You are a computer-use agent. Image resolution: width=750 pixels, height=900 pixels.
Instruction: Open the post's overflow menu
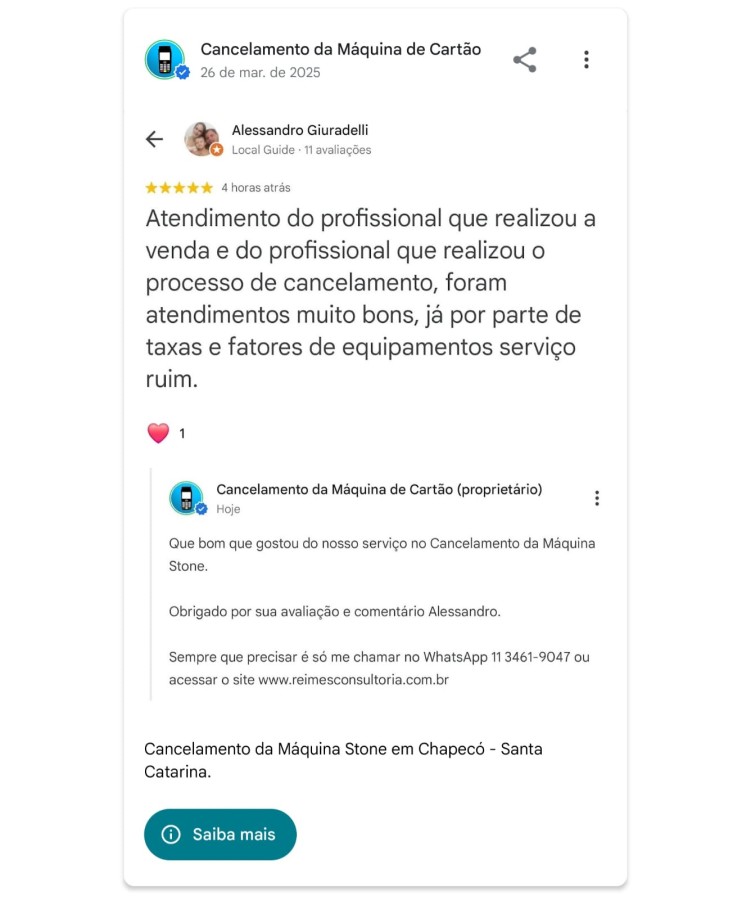(x=586, y=60)
